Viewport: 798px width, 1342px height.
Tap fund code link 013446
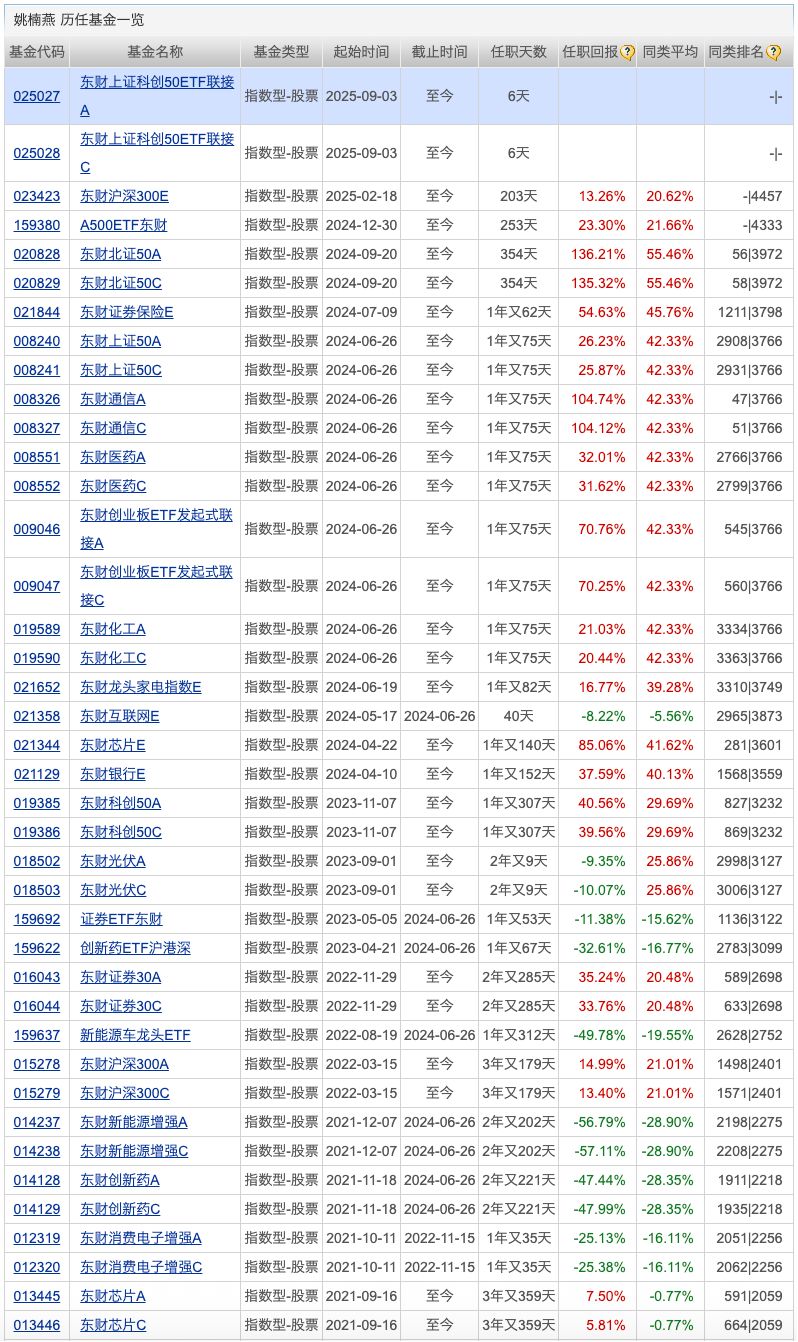pyautogui.click(x=37, y=1325)
